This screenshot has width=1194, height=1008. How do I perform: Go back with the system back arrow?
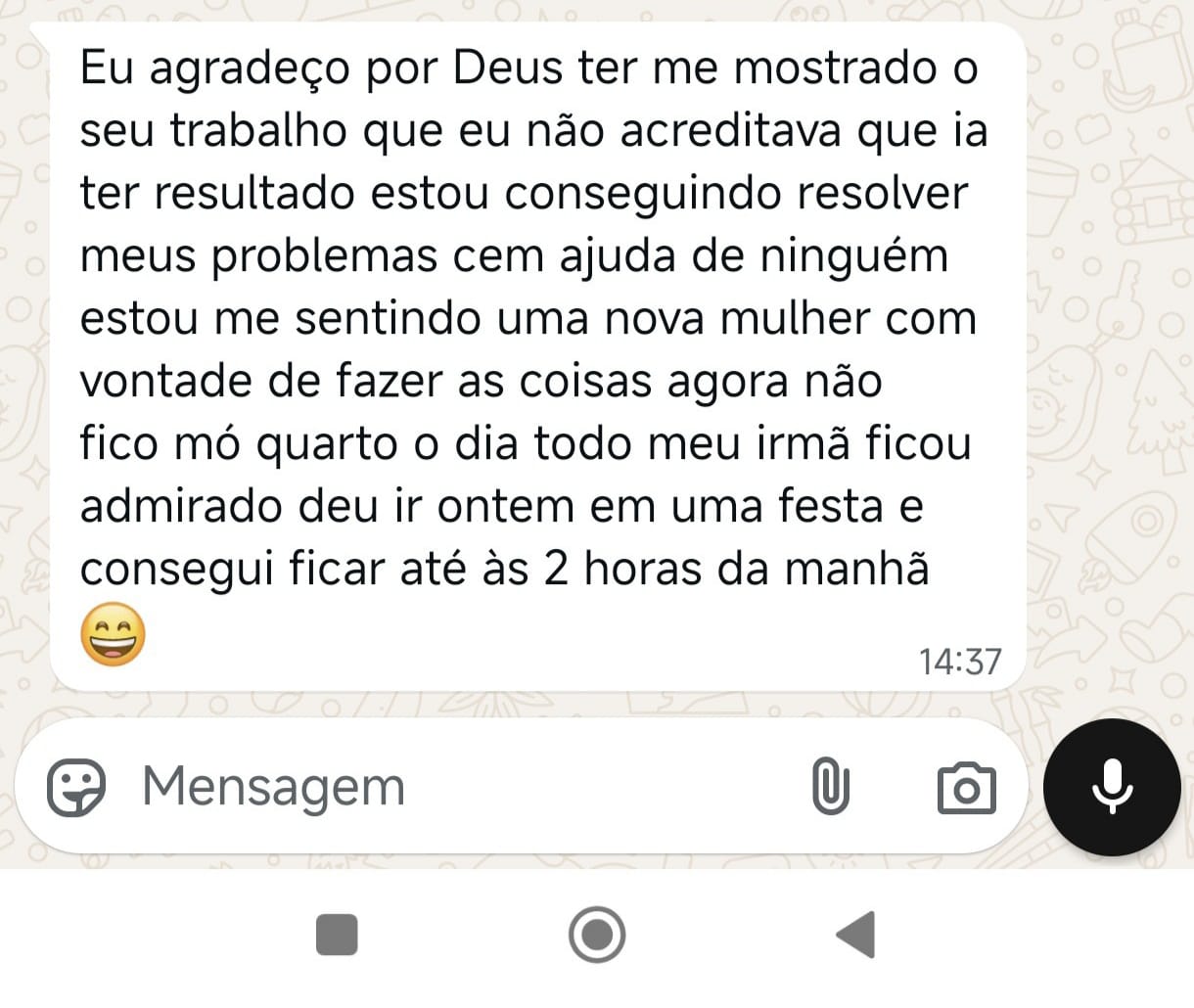855,936
